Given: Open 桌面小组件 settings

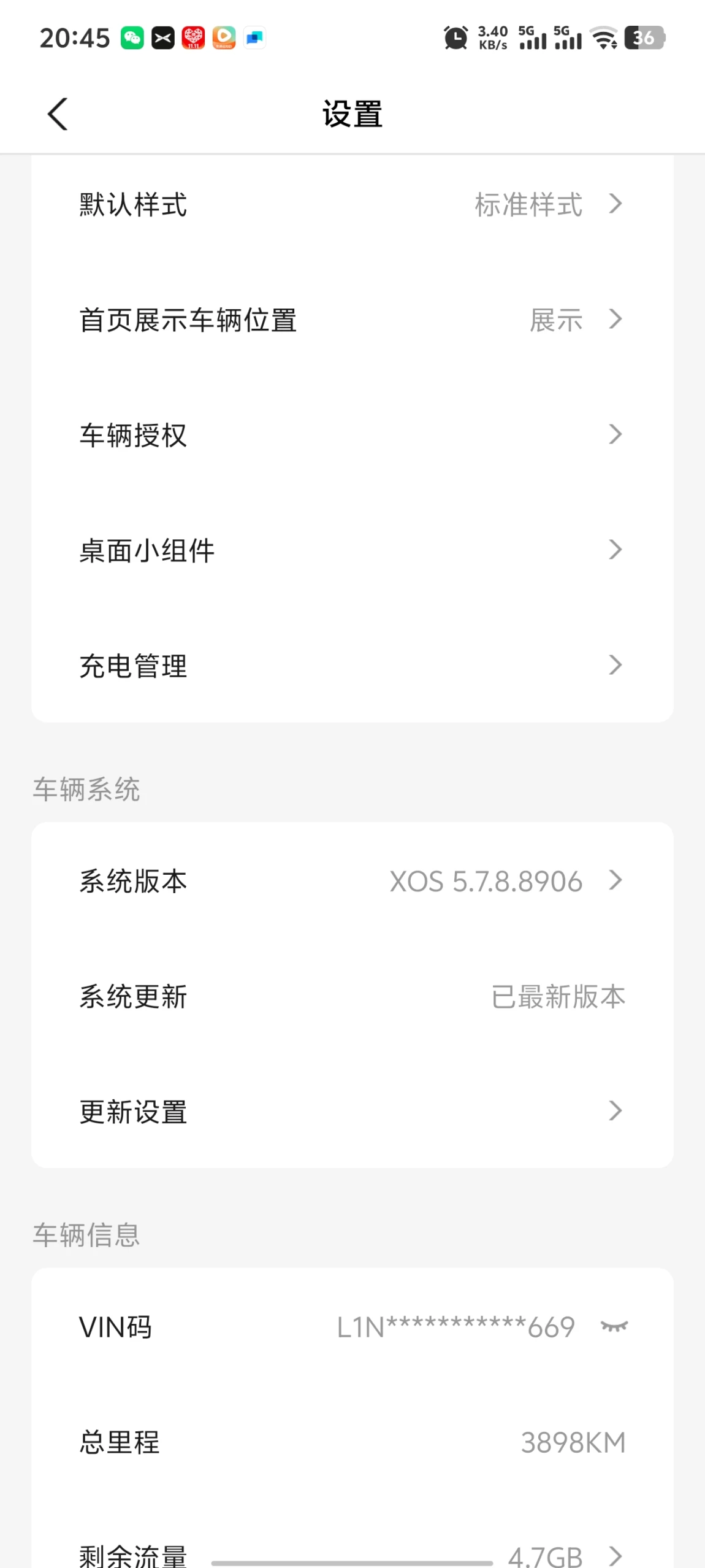Looking at the screenshot, I should pyautogui.click(x=352, y=550).
